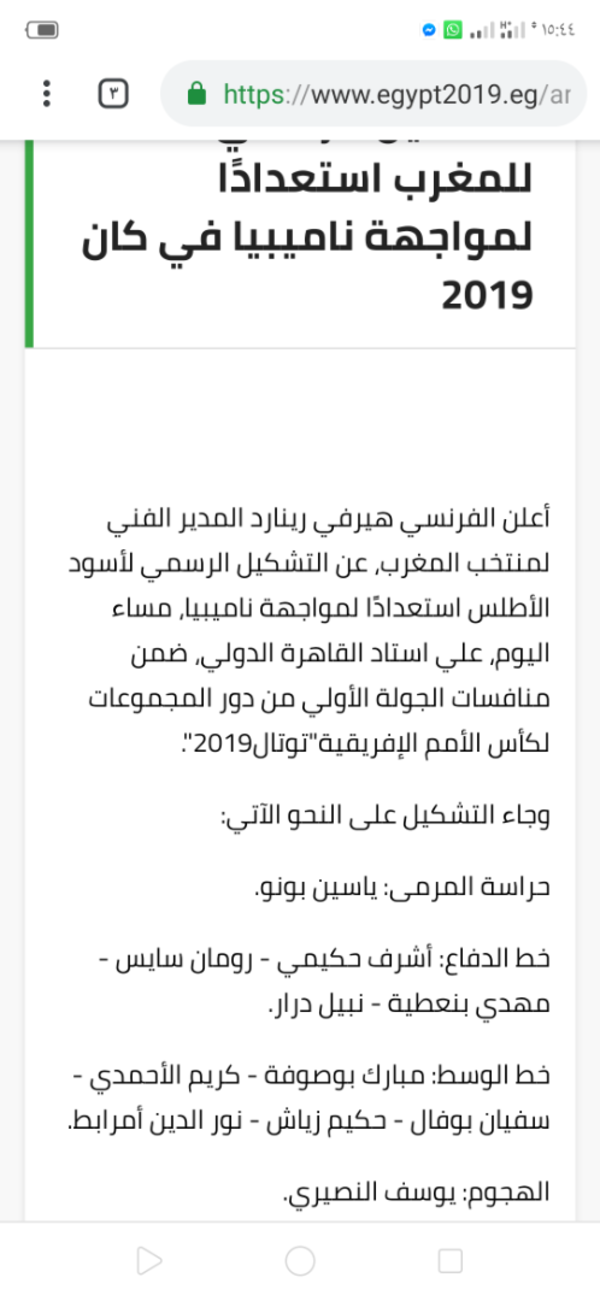Go back using the triangle navigation button
Image resolution: width=600 pixels, height=1301 pixels.
point(149,1261)
